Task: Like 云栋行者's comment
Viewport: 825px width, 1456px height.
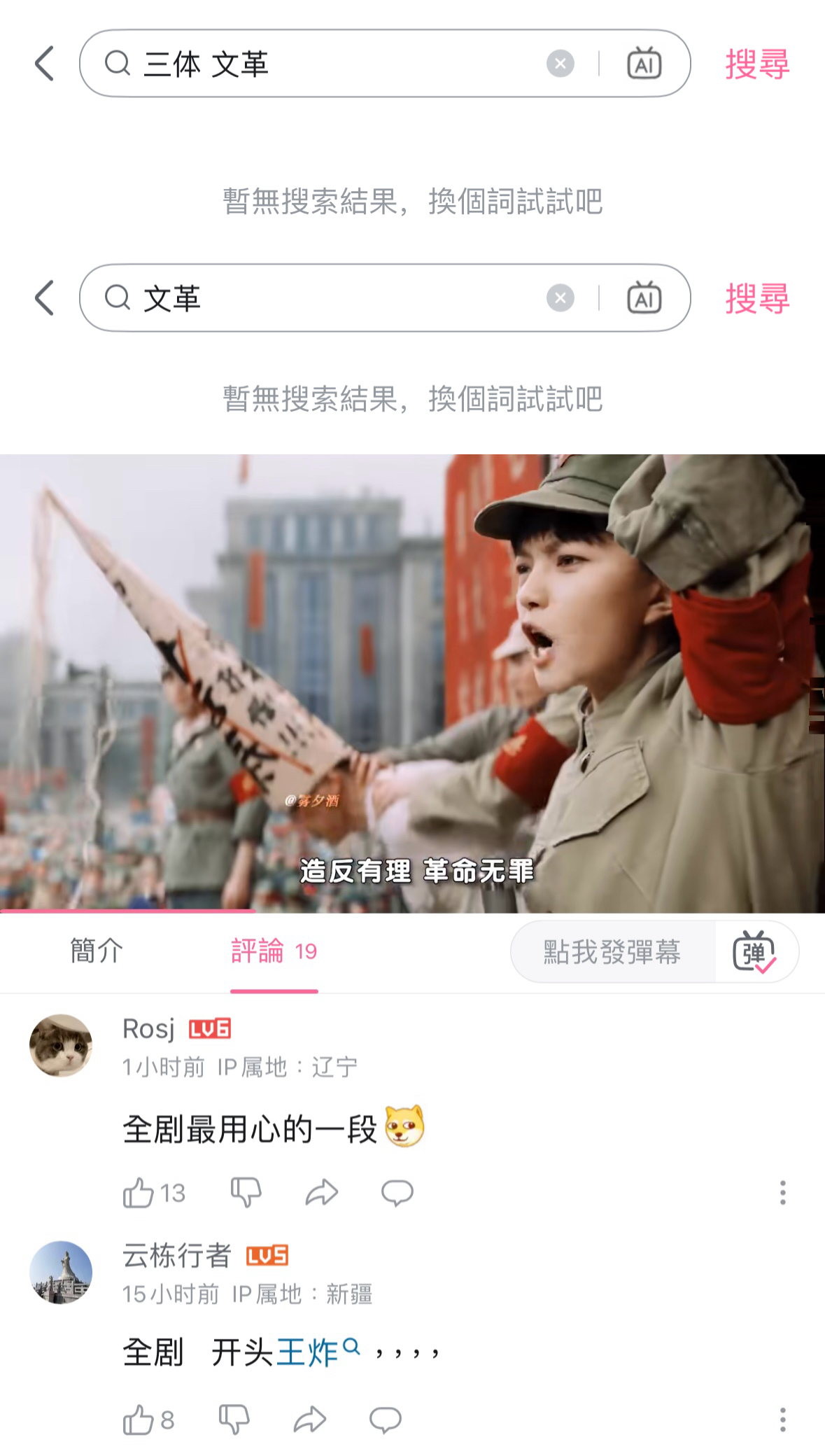Action: coord(148,1420)
